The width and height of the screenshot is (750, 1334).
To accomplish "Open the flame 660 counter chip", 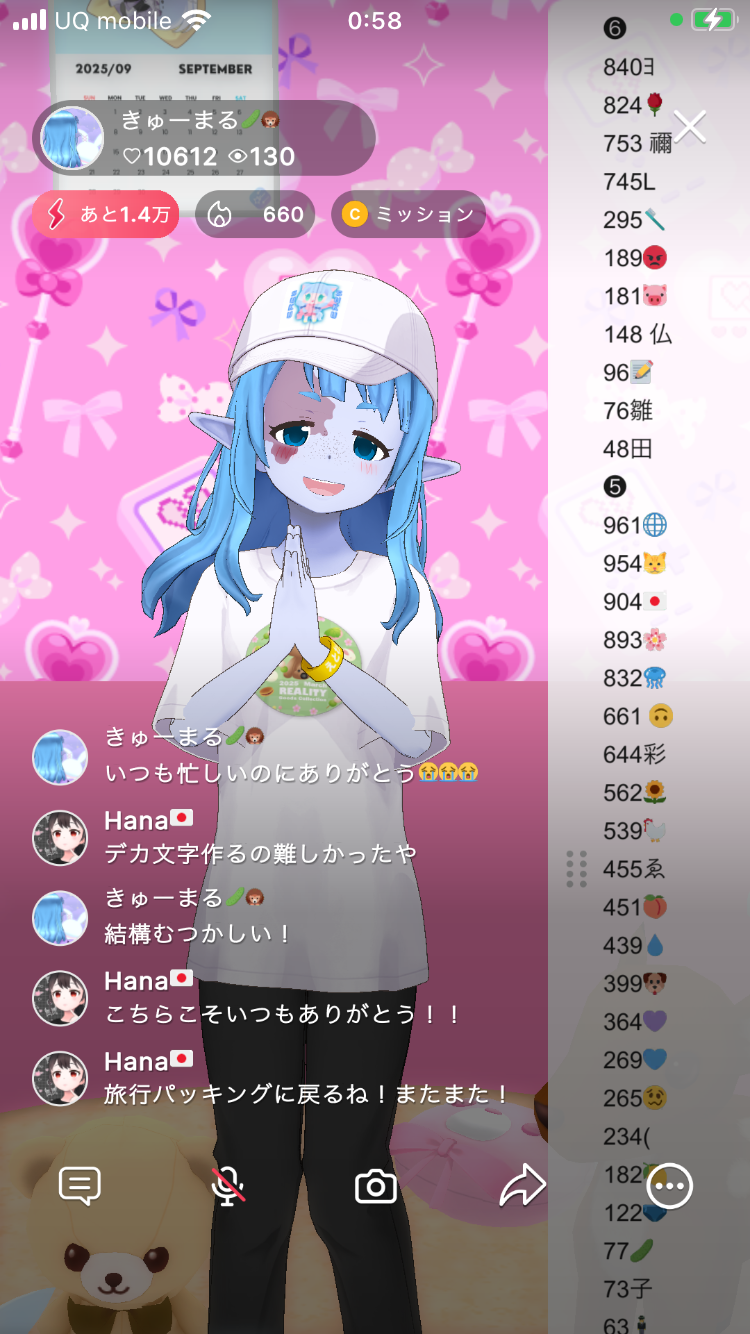I will click(255, 214).
